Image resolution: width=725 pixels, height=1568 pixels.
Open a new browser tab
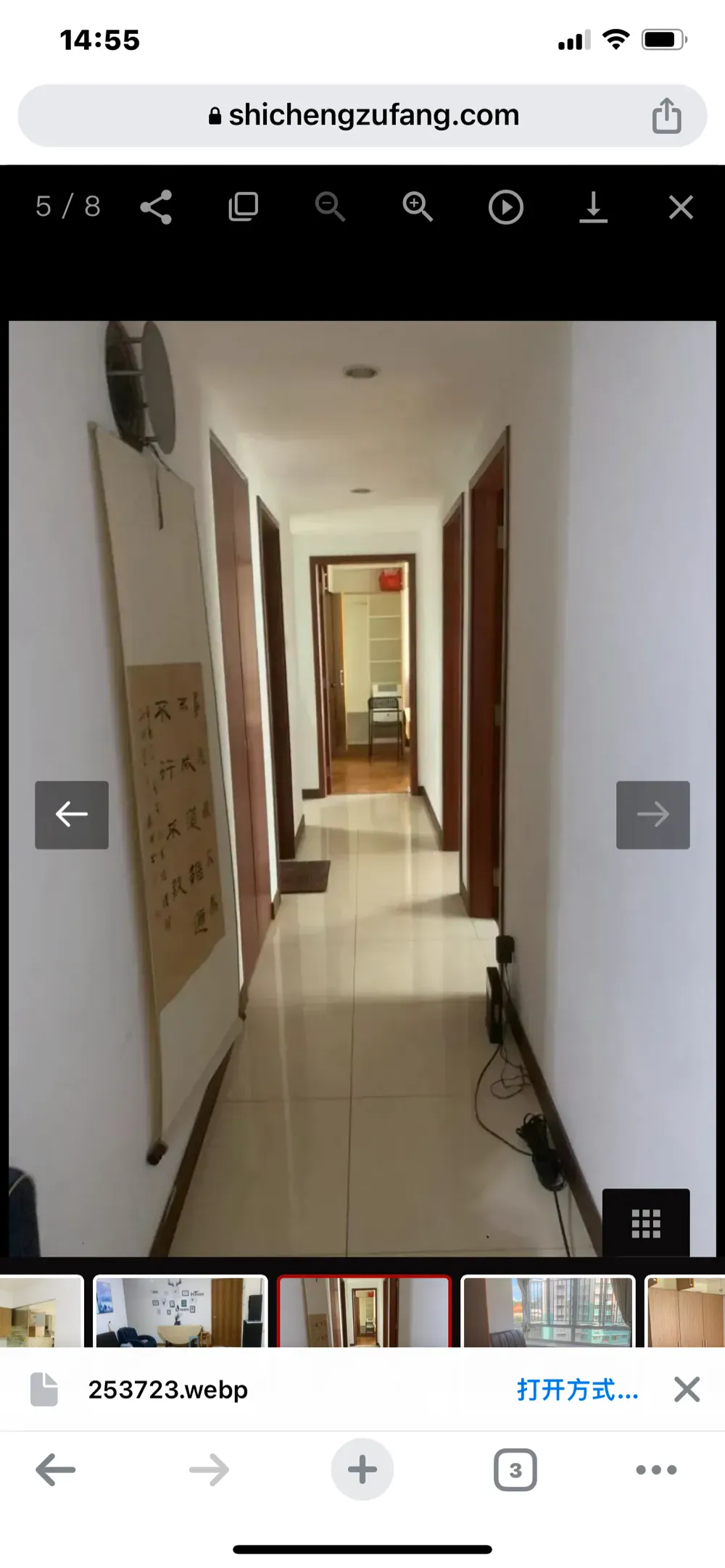pos(362,1469)
